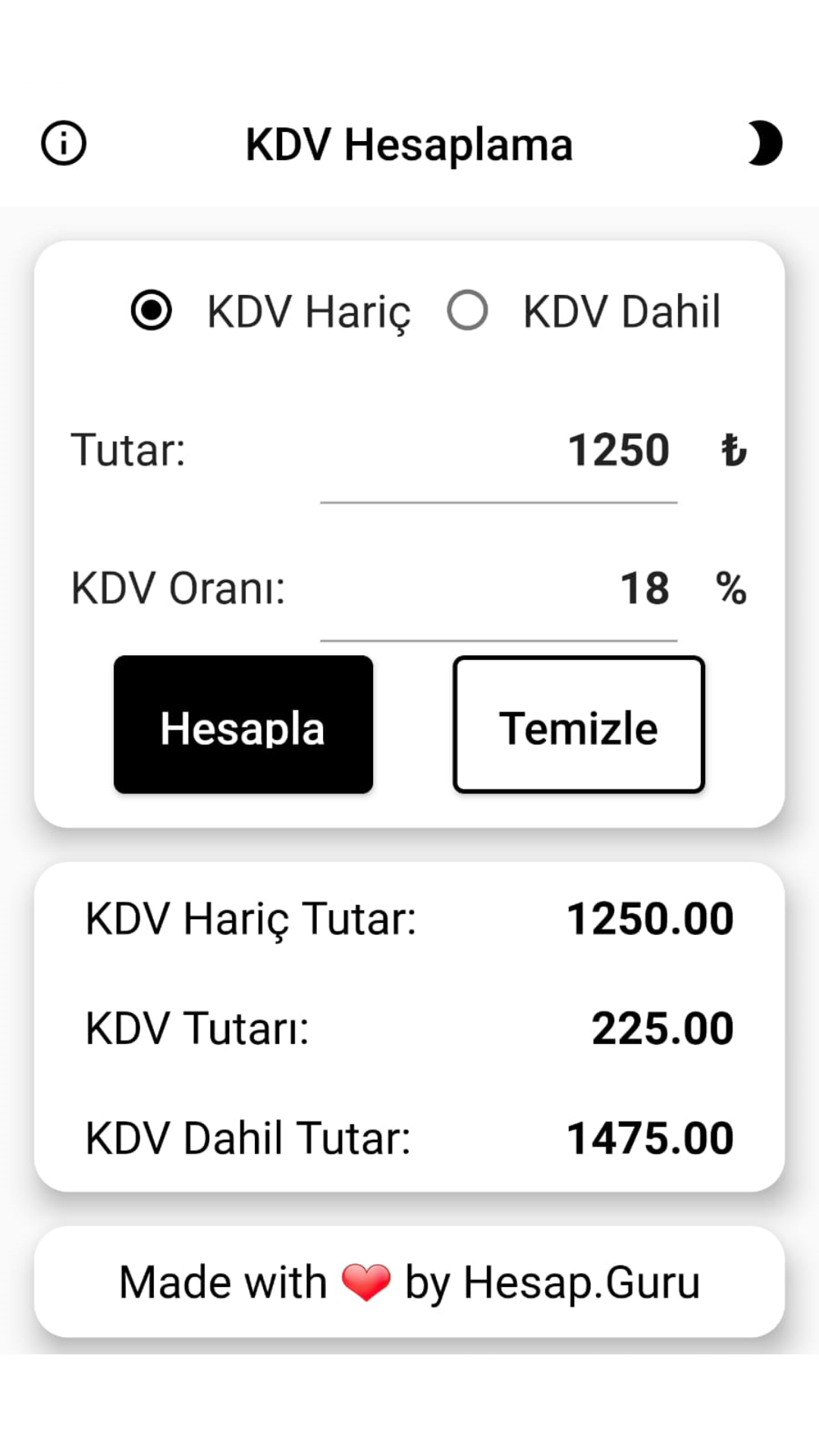819x1456 pixels.
Task: Switch to dark mode with moon icon
Action: (764, 143)
